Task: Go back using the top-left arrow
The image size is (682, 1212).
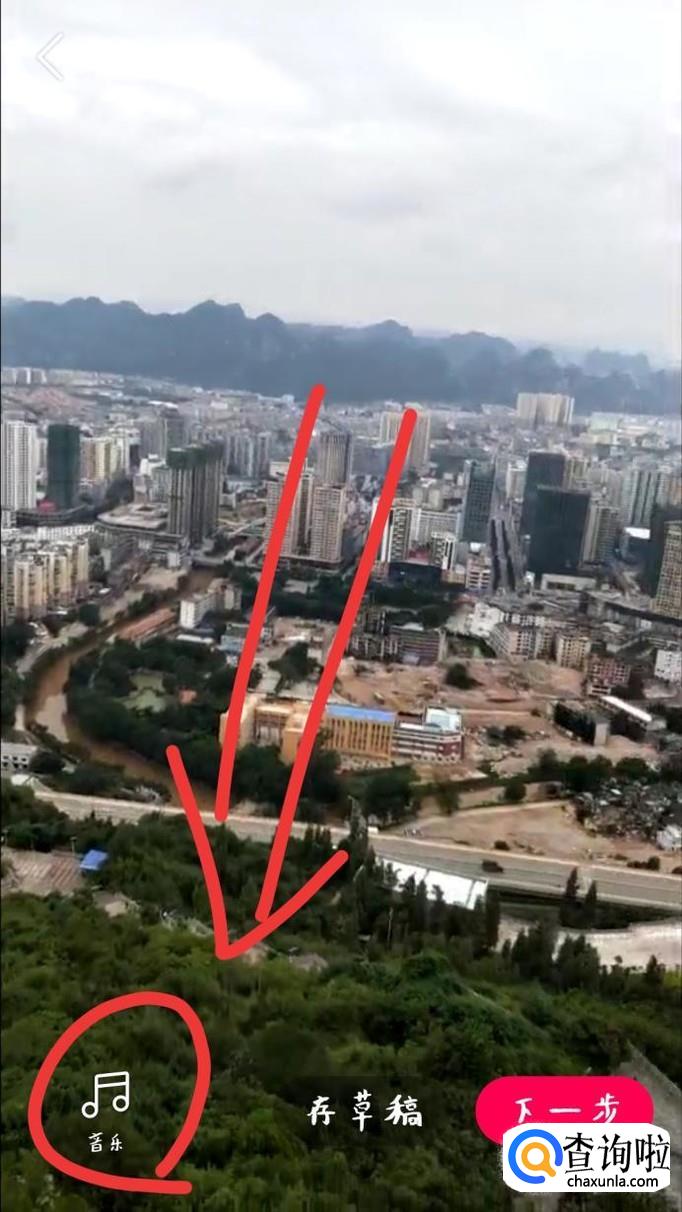Action: [x=50, y=57]
